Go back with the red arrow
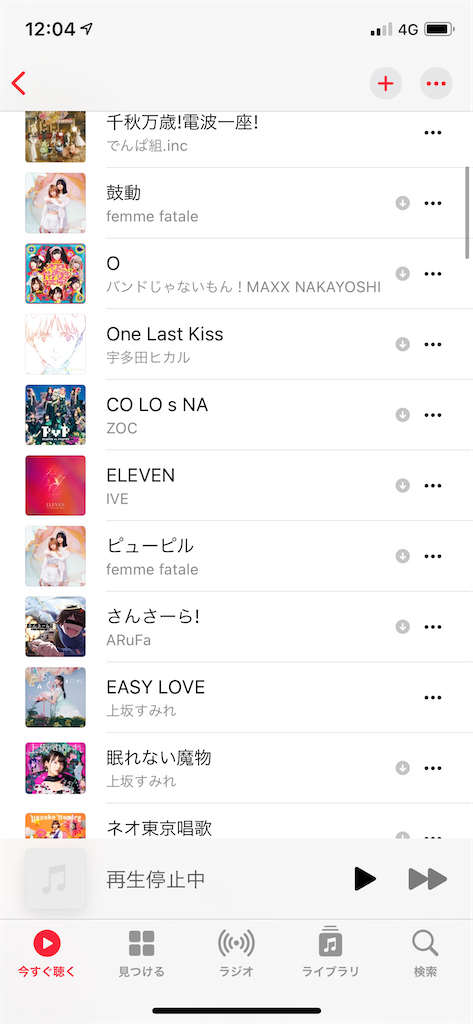Screen dimensions: 473x1024 [x=18, y=83]
